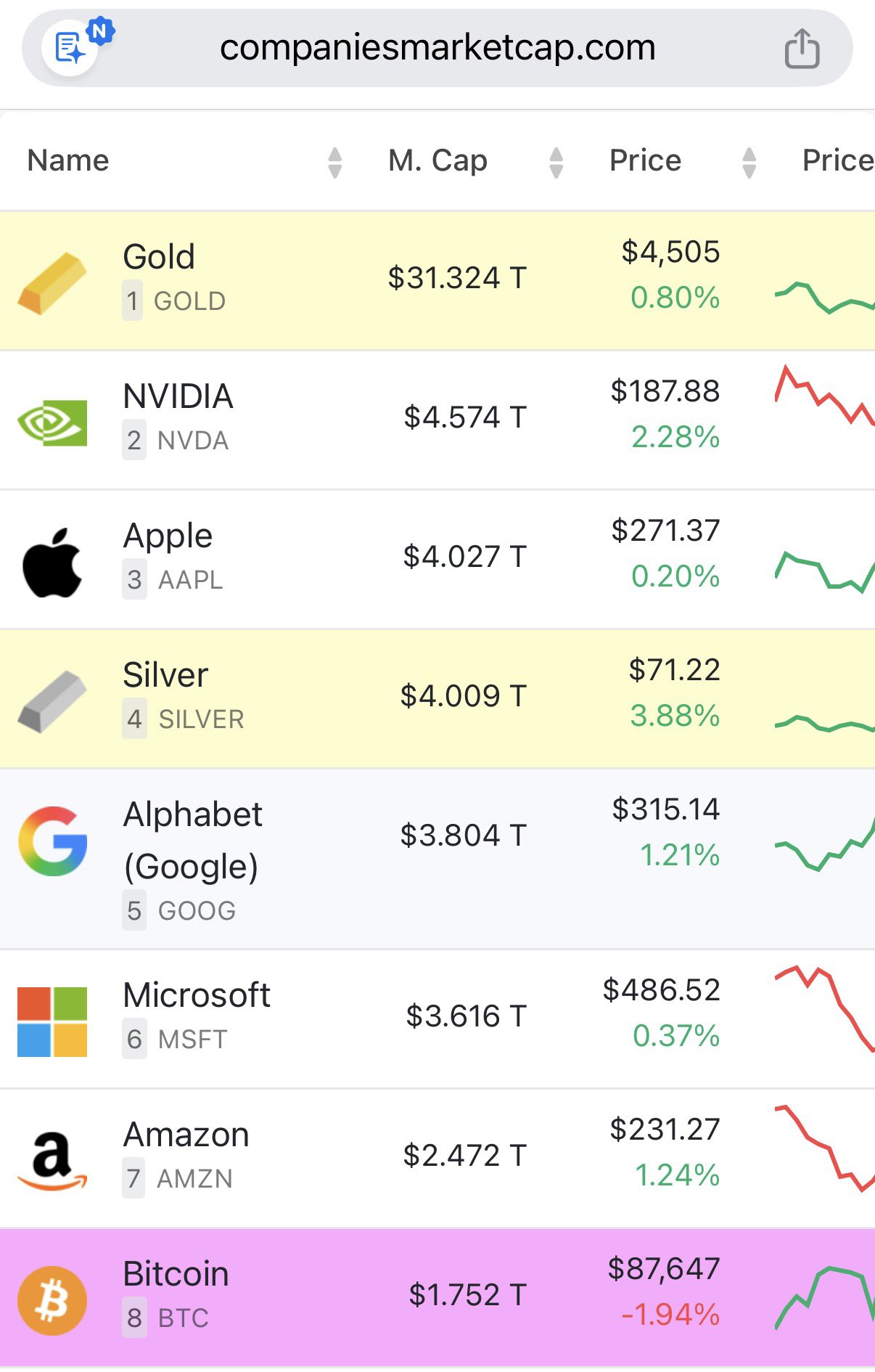
Task: Open Alphabet (Google) details
Action: coord(437,859)
